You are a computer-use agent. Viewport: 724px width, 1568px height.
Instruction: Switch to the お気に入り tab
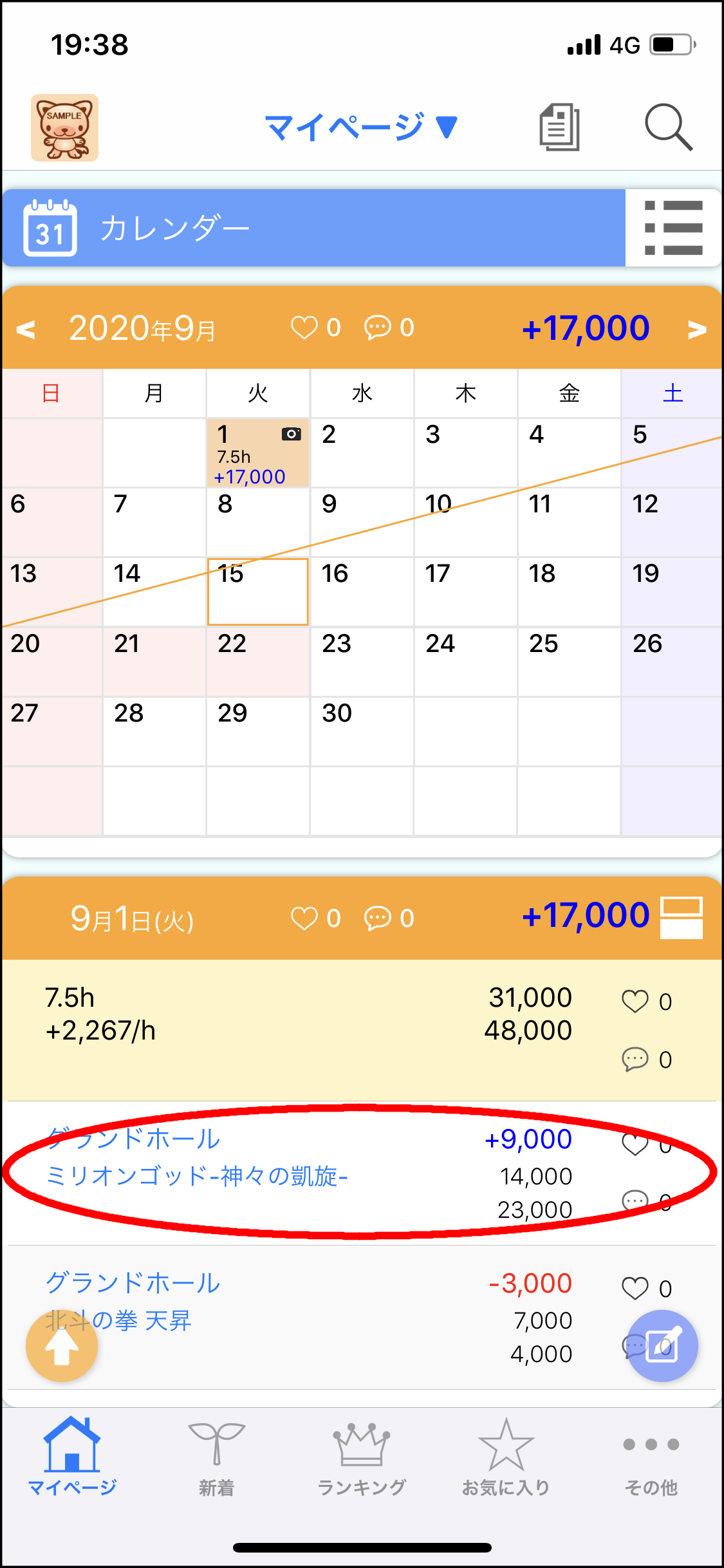point(506,1459)
